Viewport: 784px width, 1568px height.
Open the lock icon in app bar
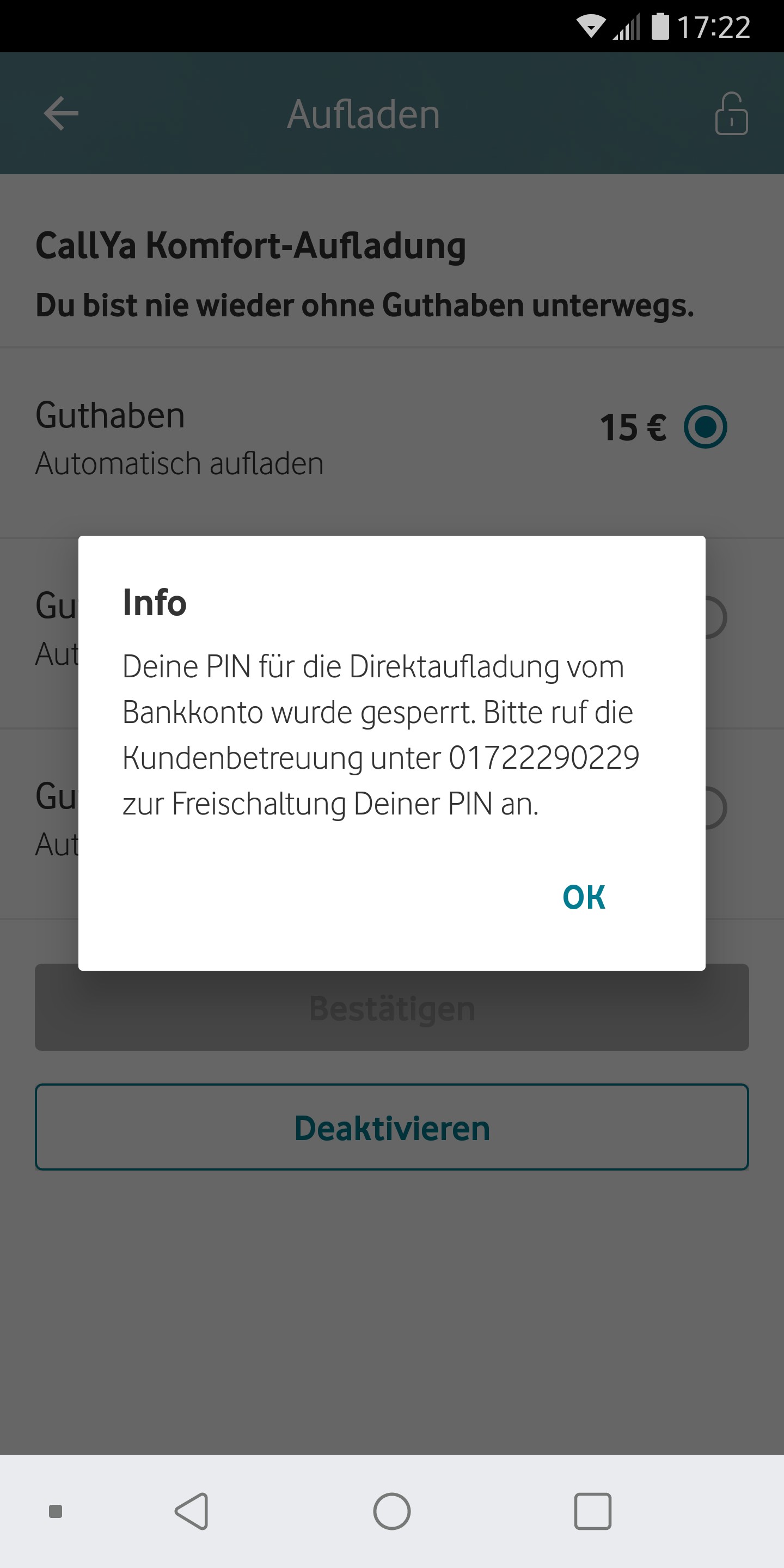(731, 113)
